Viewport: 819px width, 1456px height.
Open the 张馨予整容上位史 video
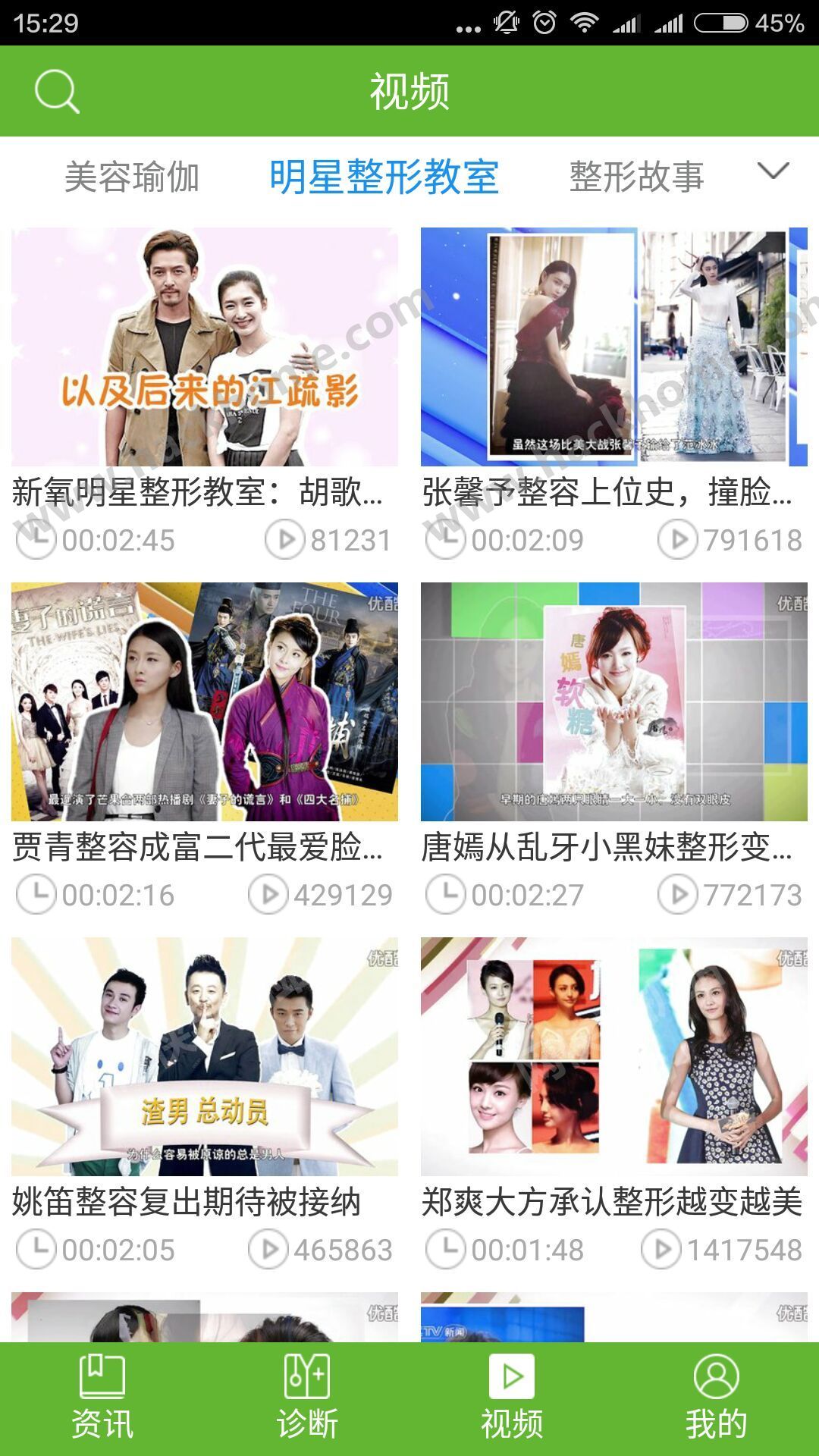click(x=613, y=347)
